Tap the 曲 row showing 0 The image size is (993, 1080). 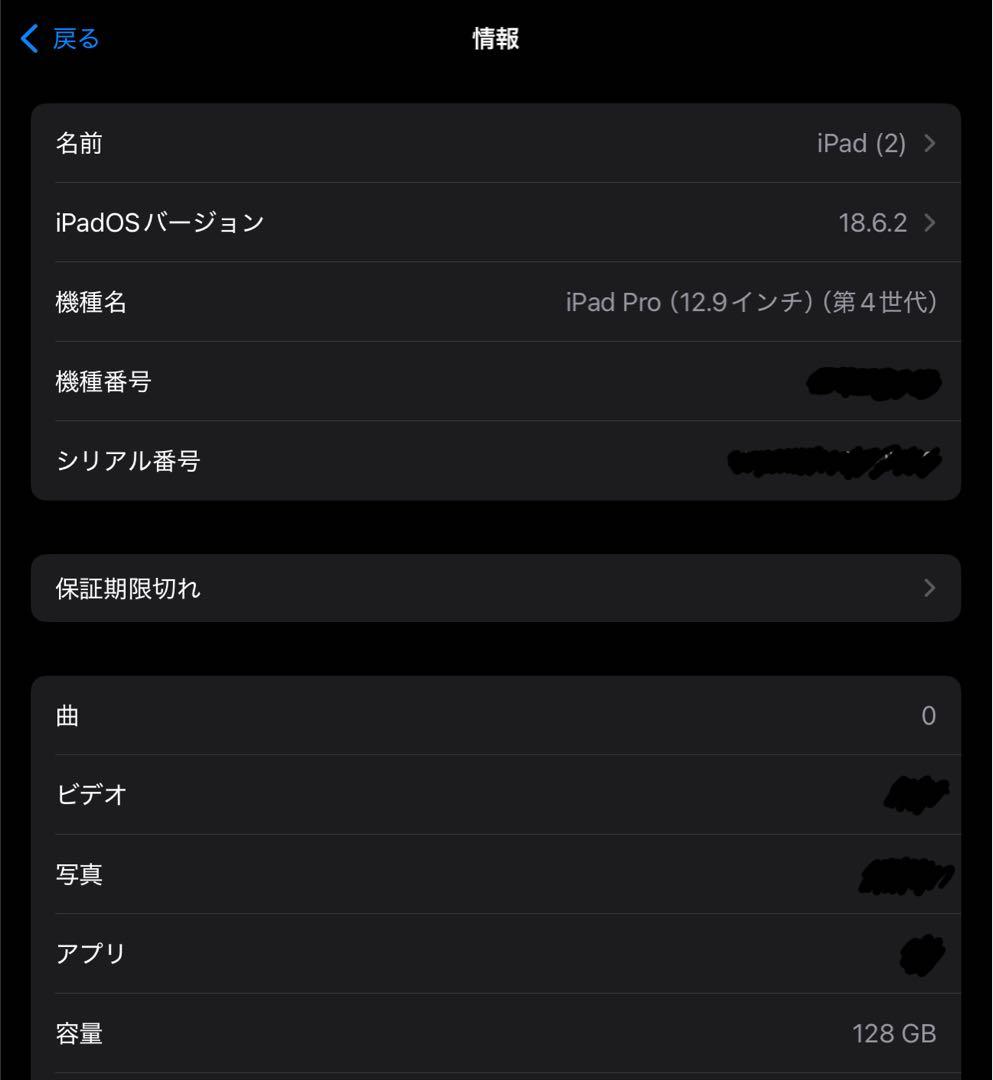pyautogui.click(x=496, y=715)
